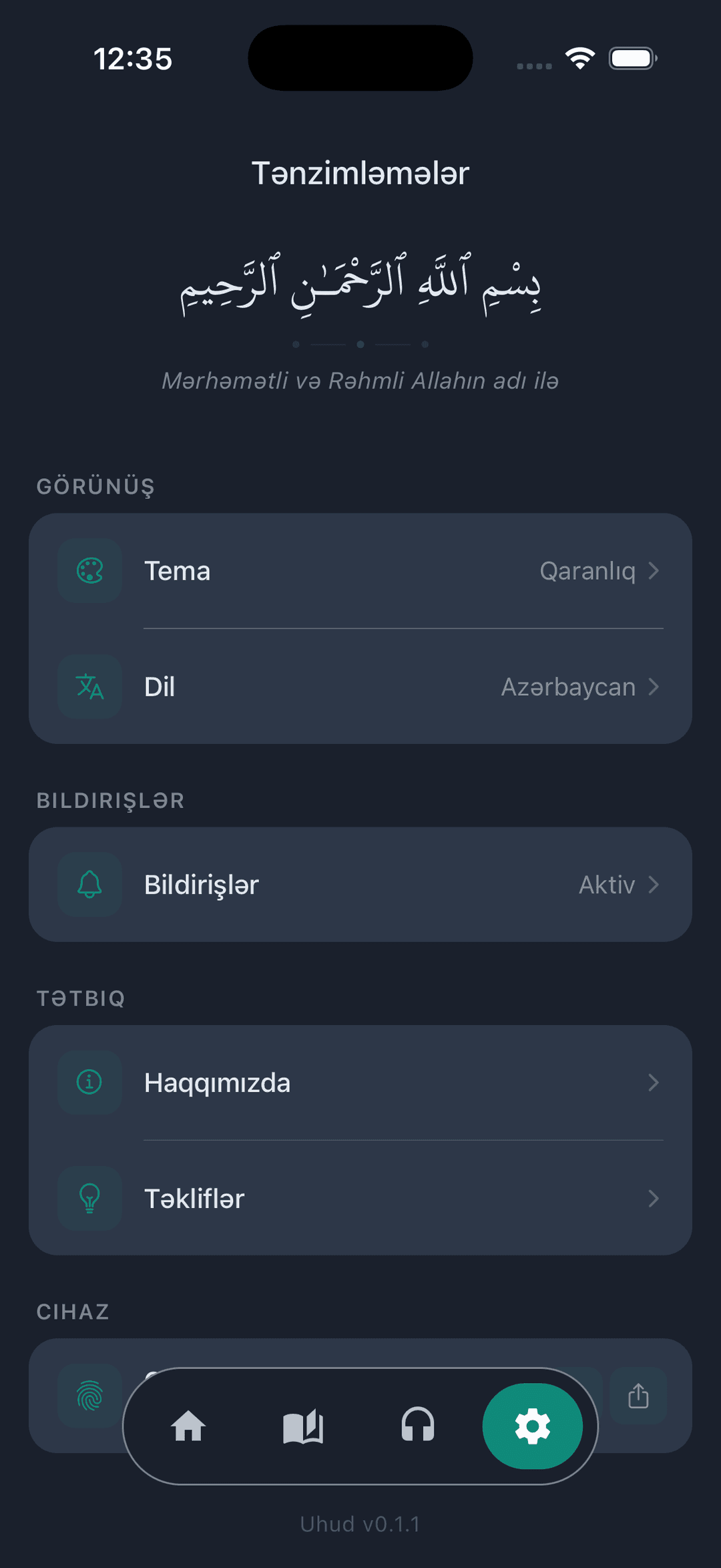721x1568 pixels.
Task: Click the share icon at bottom right
Action: [x=638, y=1394]
